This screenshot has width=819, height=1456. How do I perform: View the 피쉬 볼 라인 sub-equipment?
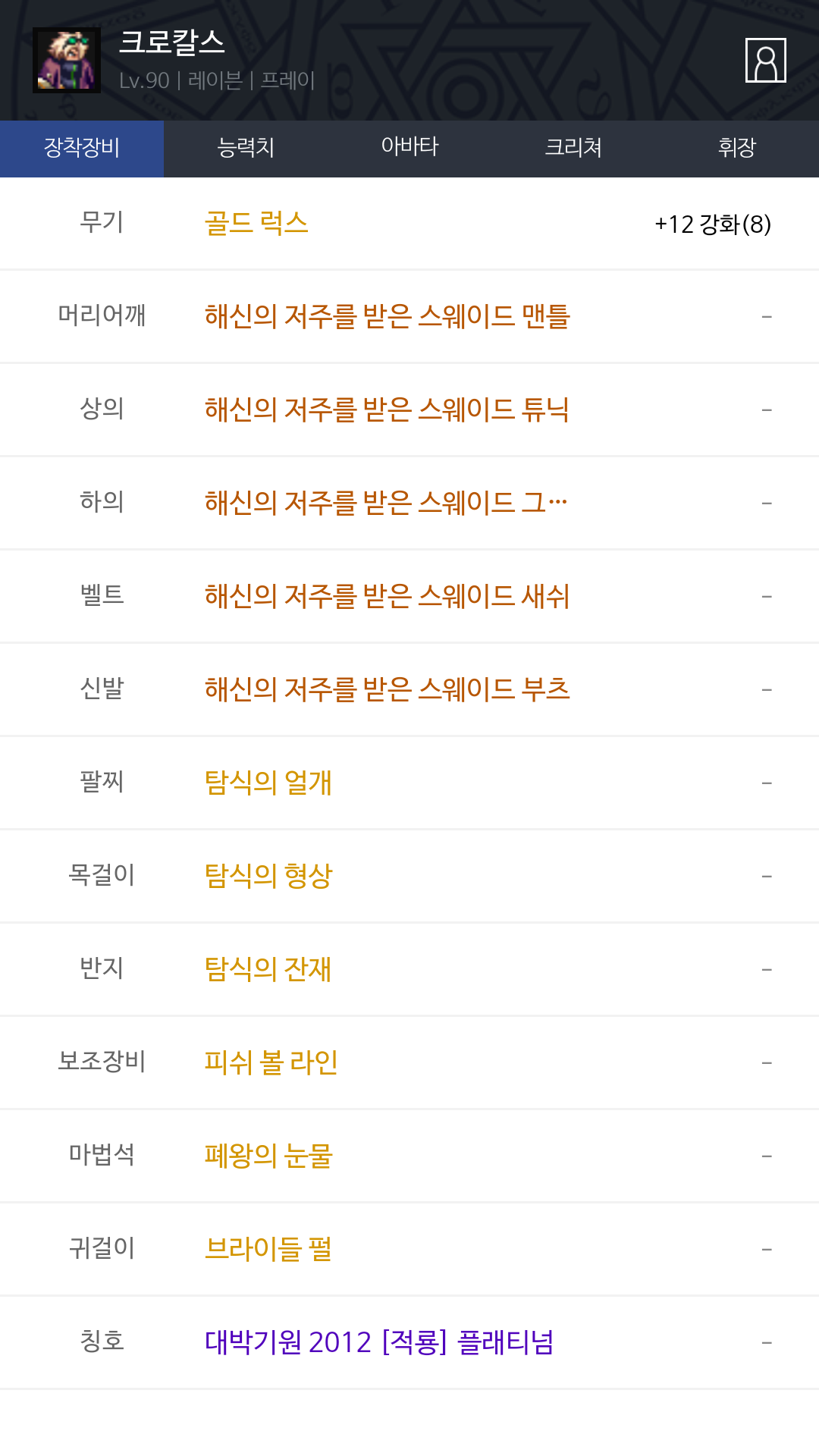pyautogui.click(x=271, y=1062)
